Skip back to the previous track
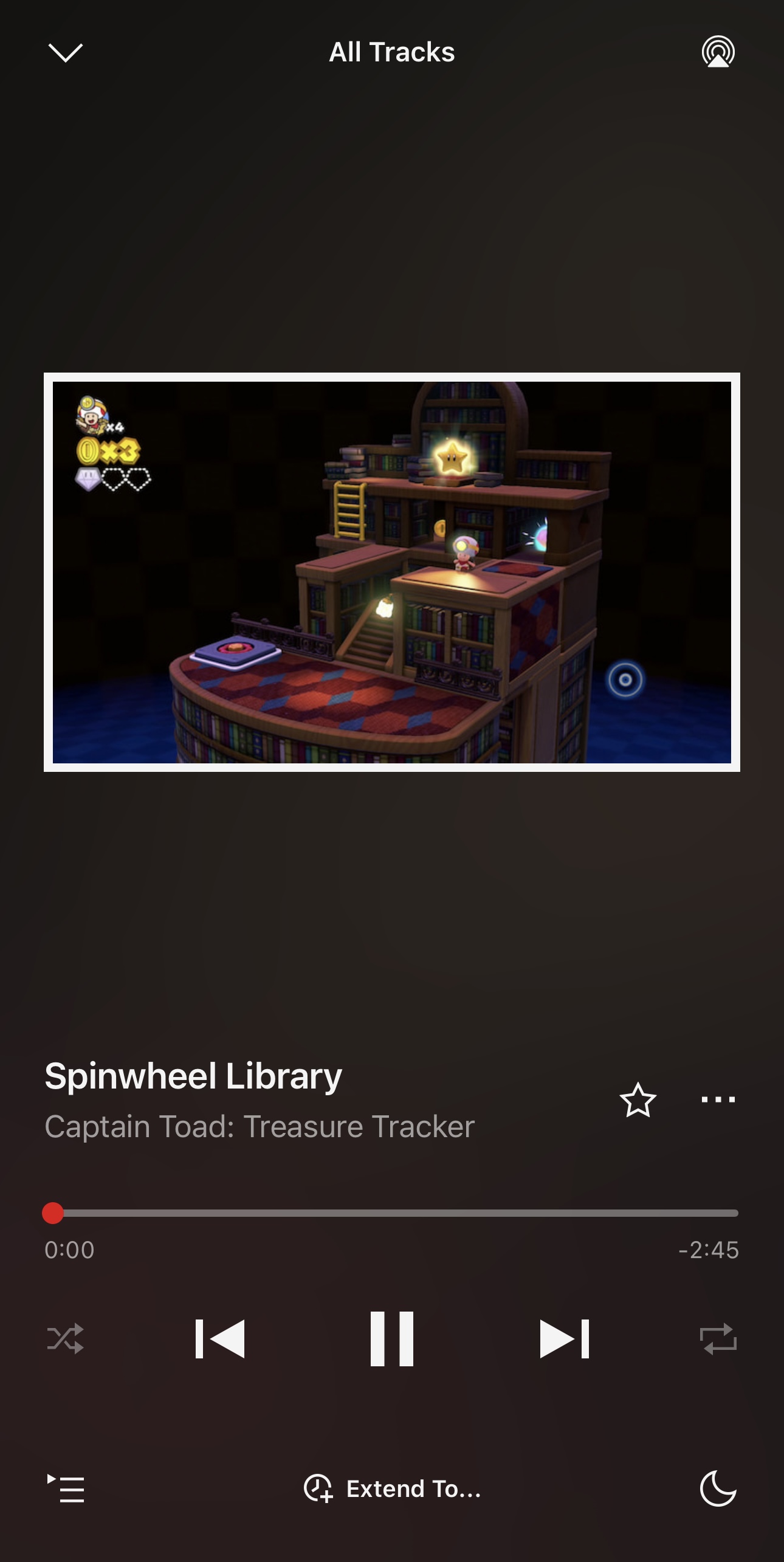The height and width of the screenshot is (1562, 784). pos(220,1338)
